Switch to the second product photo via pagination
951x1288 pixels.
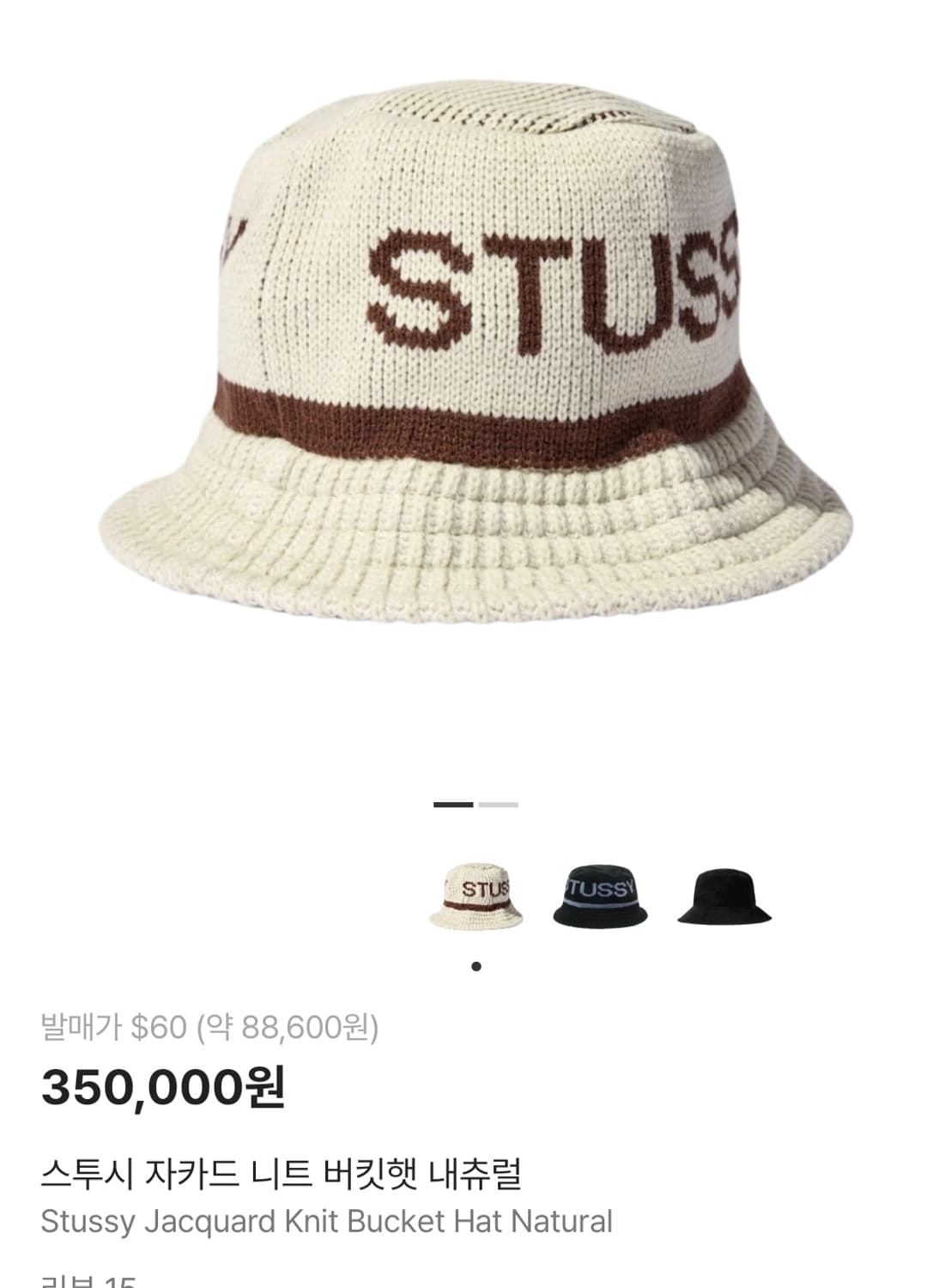pyautogui.click(x=500, y=804)
